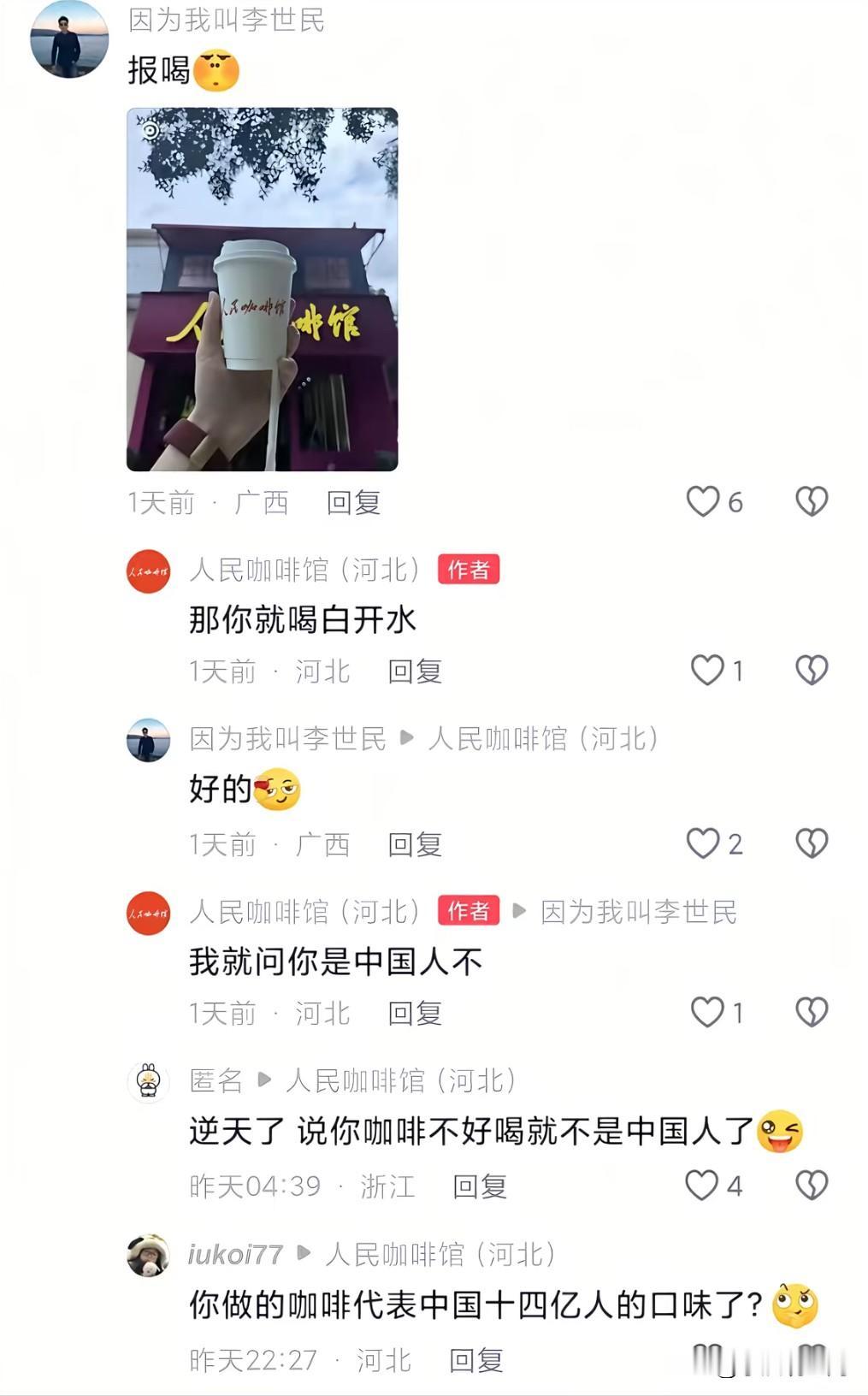The width and height of the screenshot is (868, 1396).
Task: Like the top comment by 因为我叫李世民
Action: tap(703, 503)
